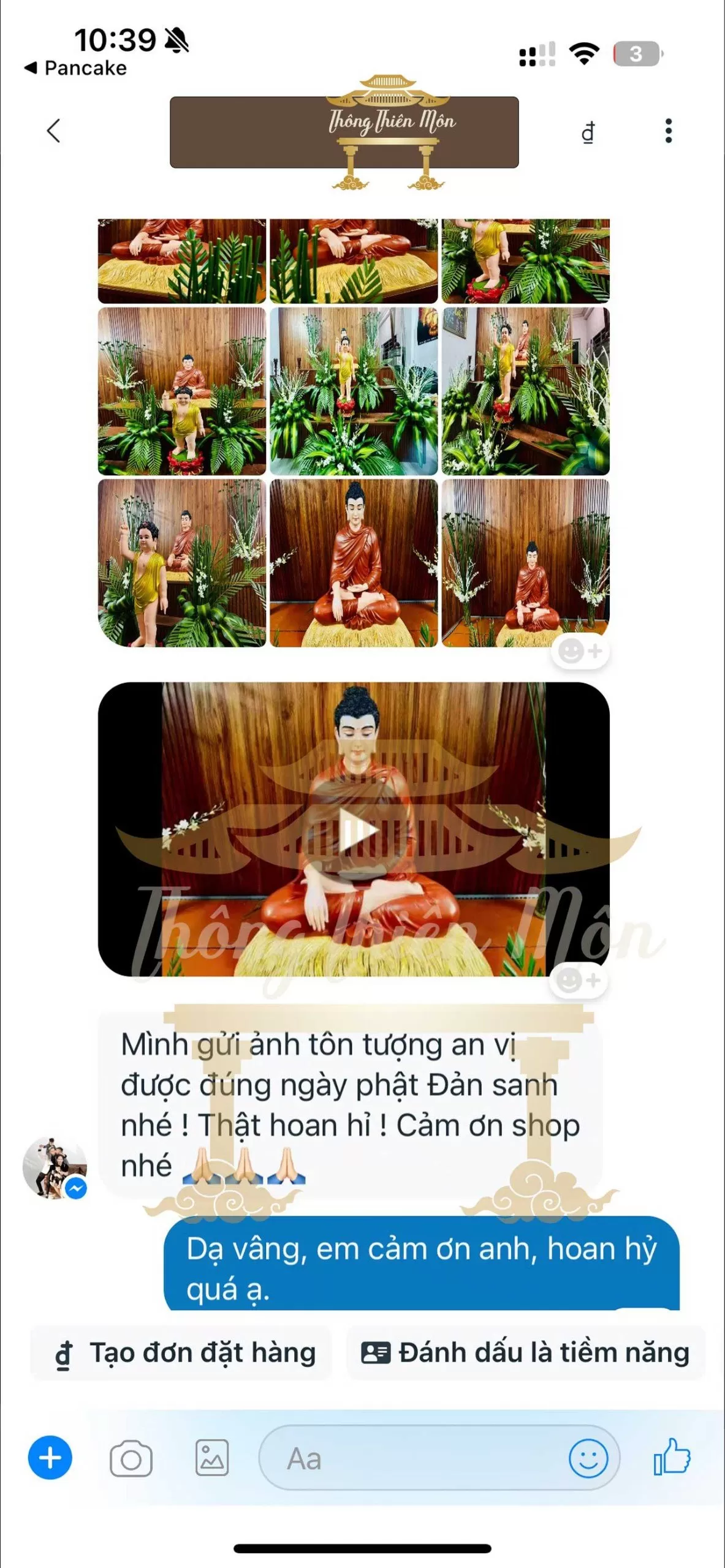Select Đánh dấu là tiềm năng
This screenshot has width=725, height=1568.
pos(526,1352)
